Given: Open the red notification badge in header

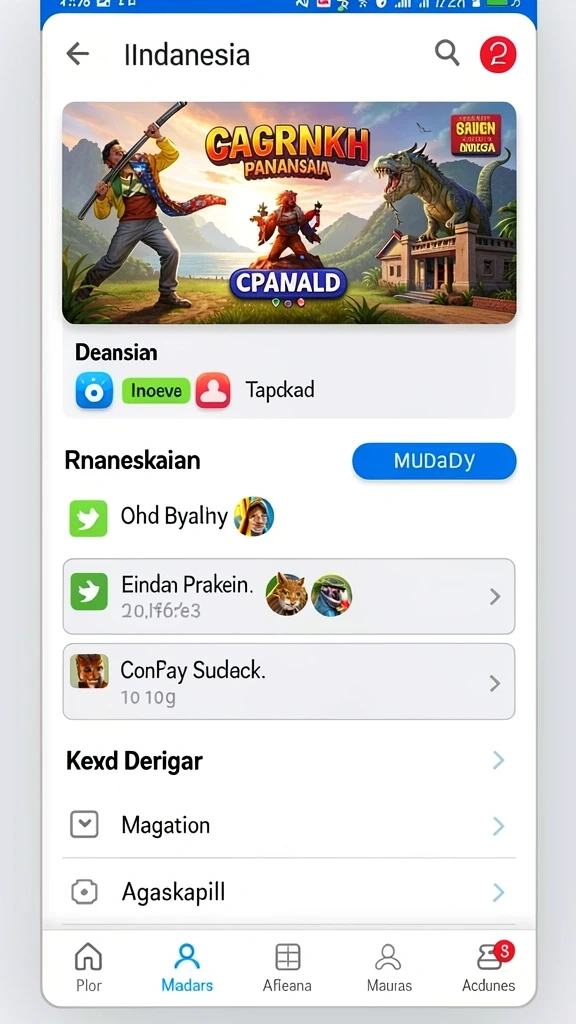Looking at the screenshot, I should pos(498,54).
